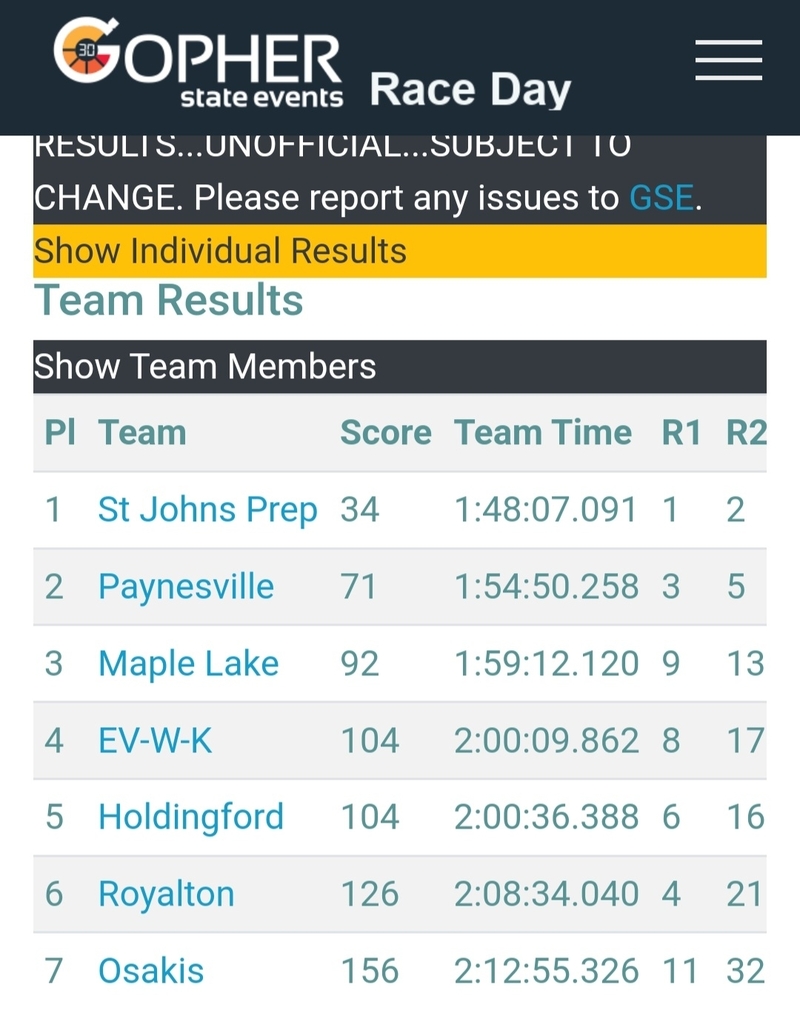Open the Osakis team page
The image size is (800, 1024).
[151, 971]
